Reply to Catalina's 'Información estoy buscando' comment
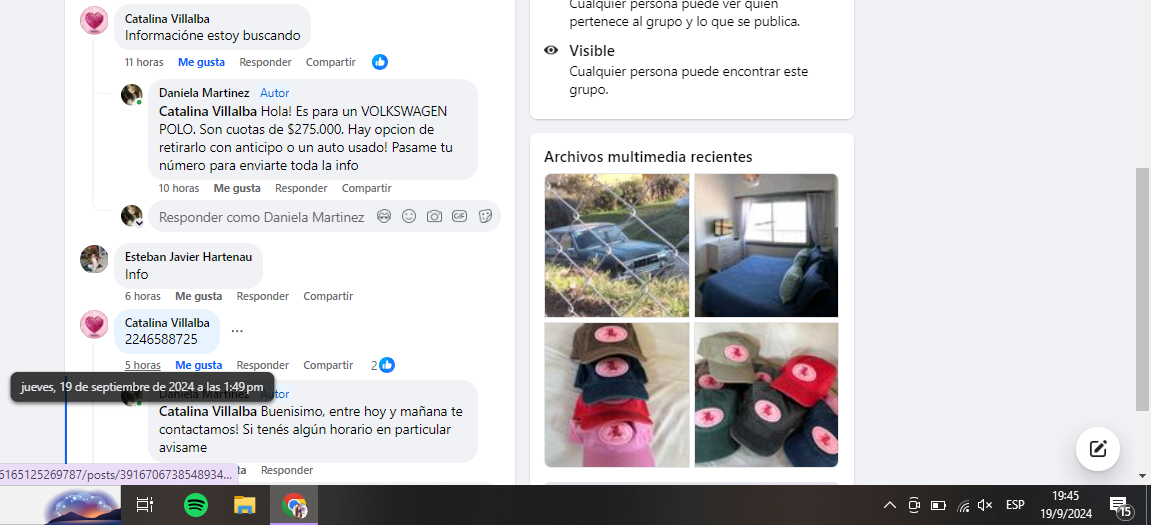The image size is (1151, 525). [x=265, y=62]
